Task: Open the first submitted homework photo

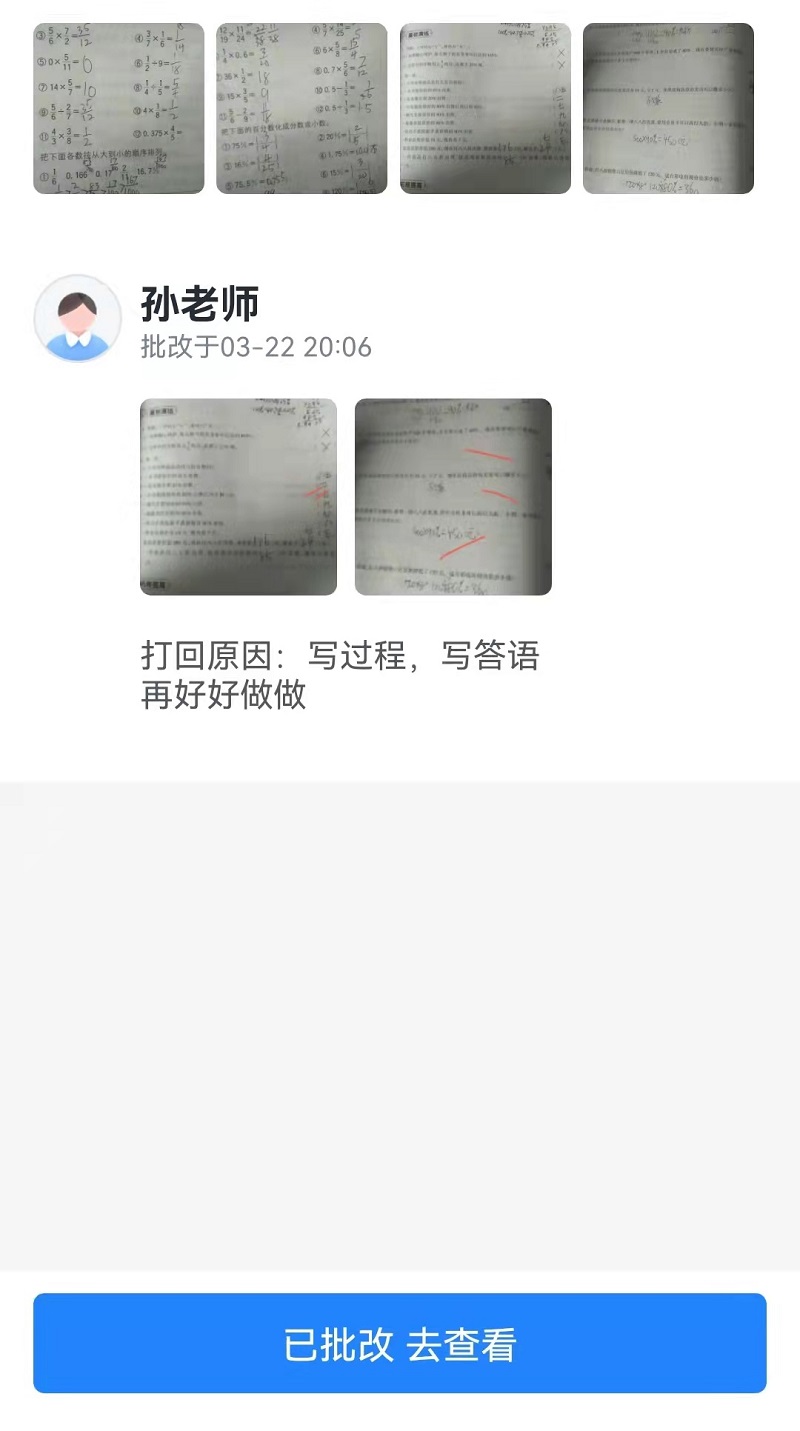Action: pos(118,108)
